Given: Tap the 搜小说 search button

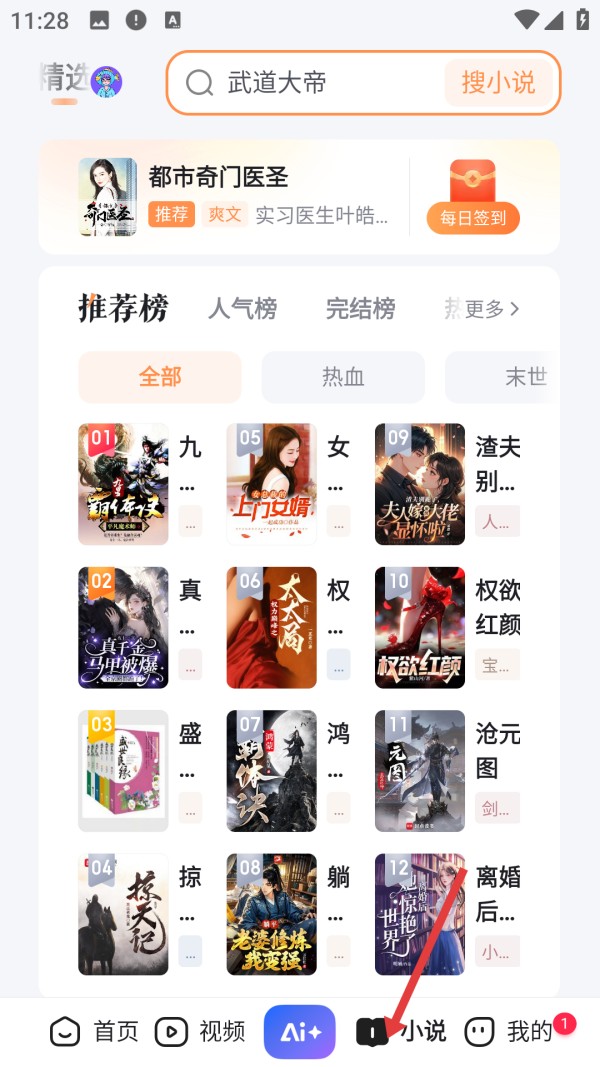Looking at the screenshot, I should click(x=498, y=83).
